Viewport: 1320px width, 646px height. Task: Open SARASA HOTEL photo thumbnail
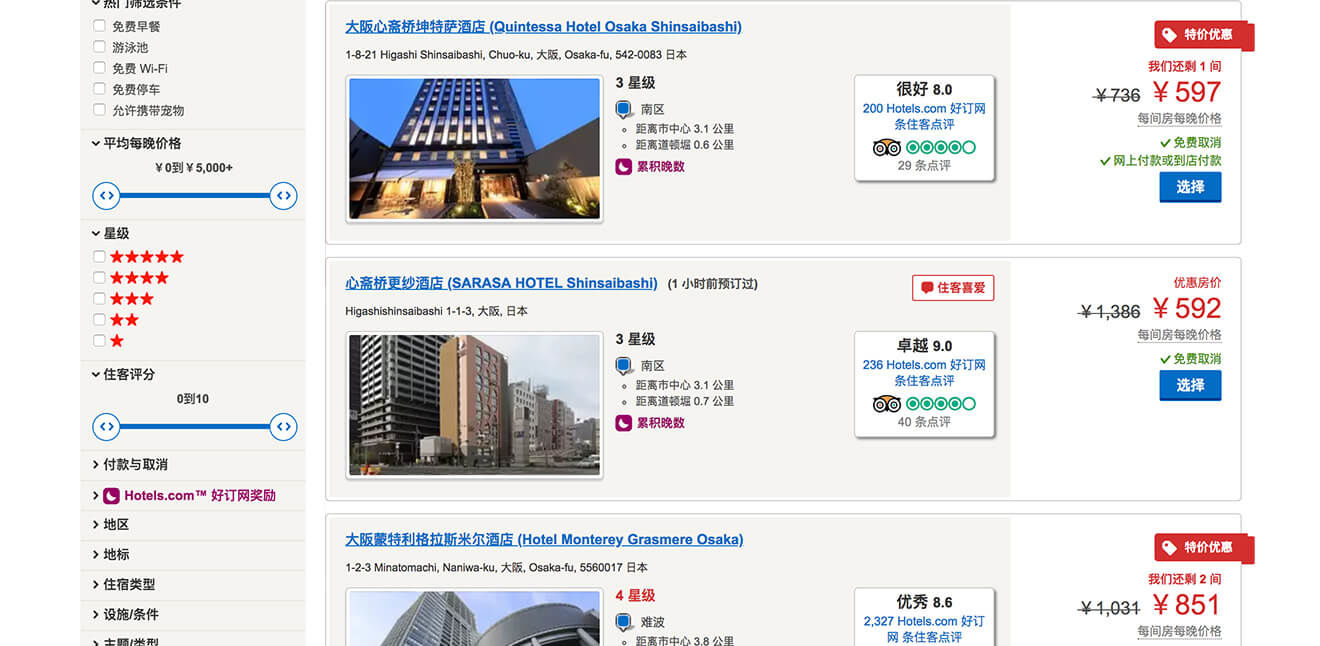click(x=474, y=404)
